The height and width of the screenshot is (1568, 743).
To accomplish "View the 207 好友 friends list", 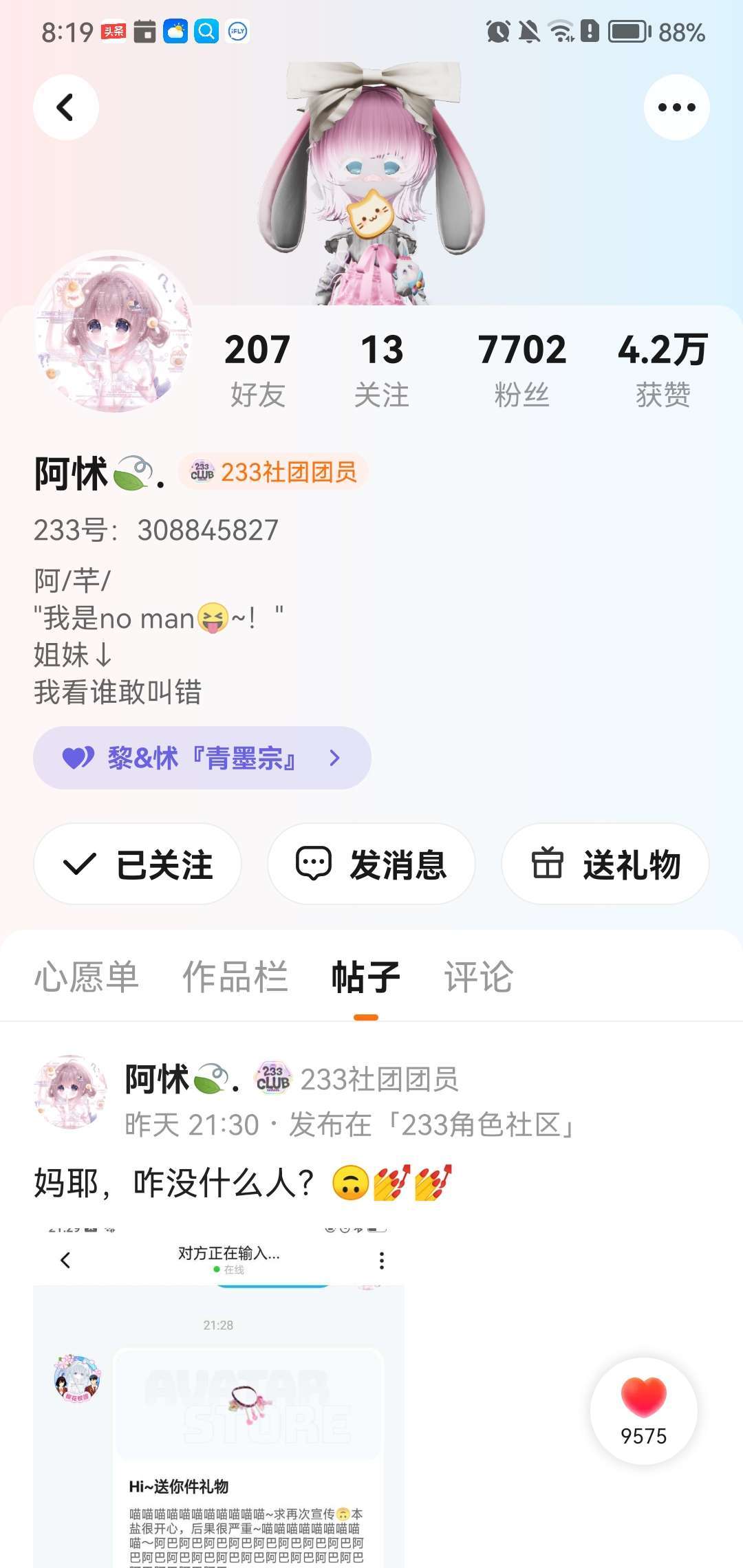I will (257, 369).
